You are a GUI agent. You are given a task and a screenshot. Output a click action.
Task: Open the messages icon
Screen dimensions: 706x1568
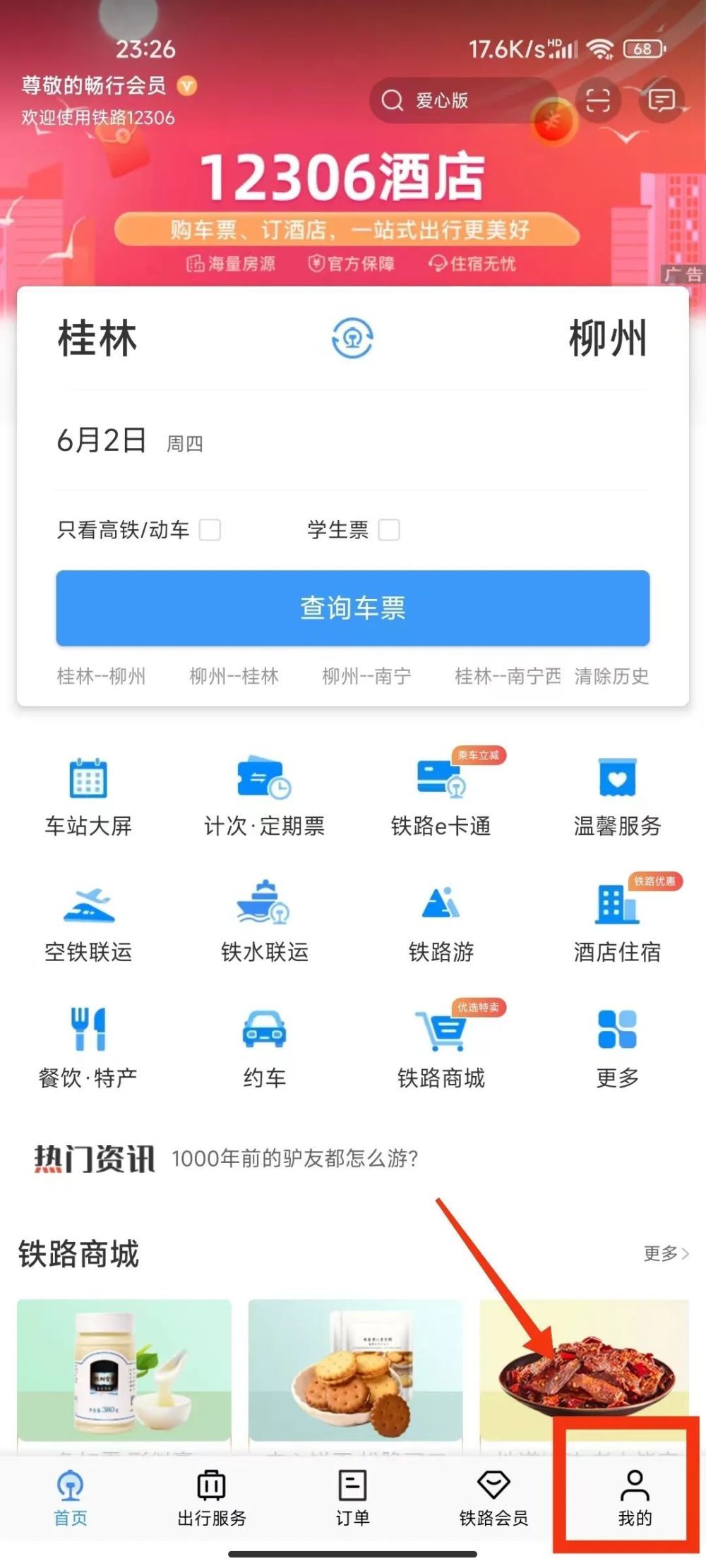click(x=661, y=101)
